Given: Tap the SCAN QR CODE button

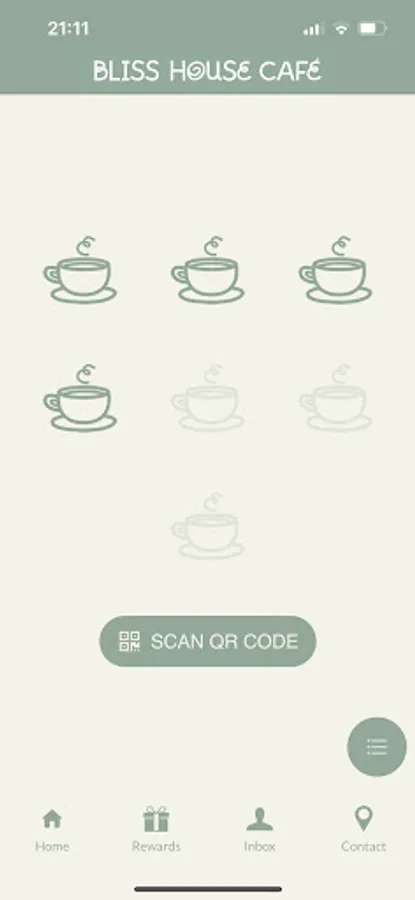Looking at the screenshot, I should click(208, 641).
